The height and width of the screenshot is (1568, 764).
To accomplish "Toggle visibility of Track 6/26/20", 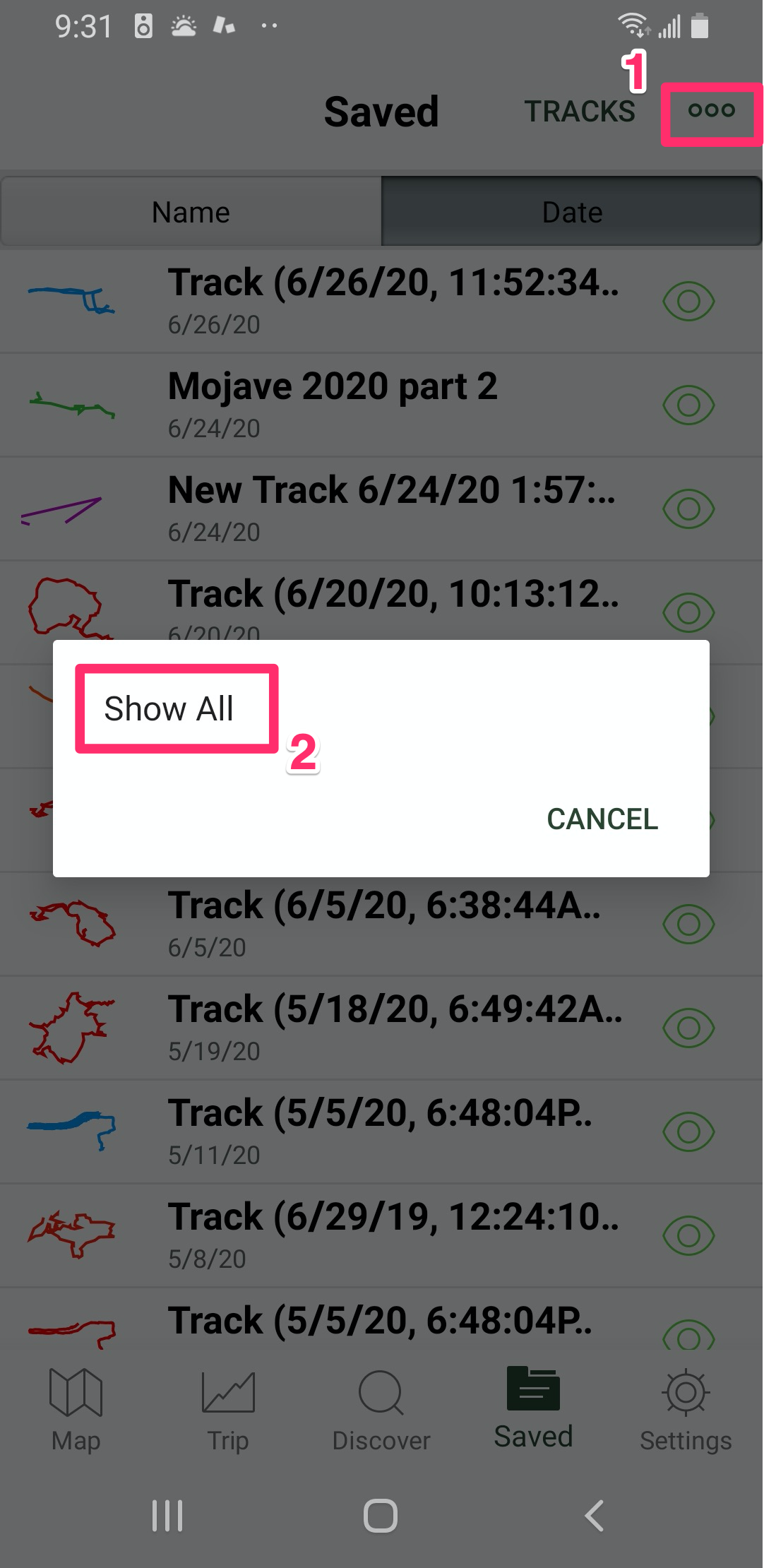I will pyautogui.click(x=688, y=302).
